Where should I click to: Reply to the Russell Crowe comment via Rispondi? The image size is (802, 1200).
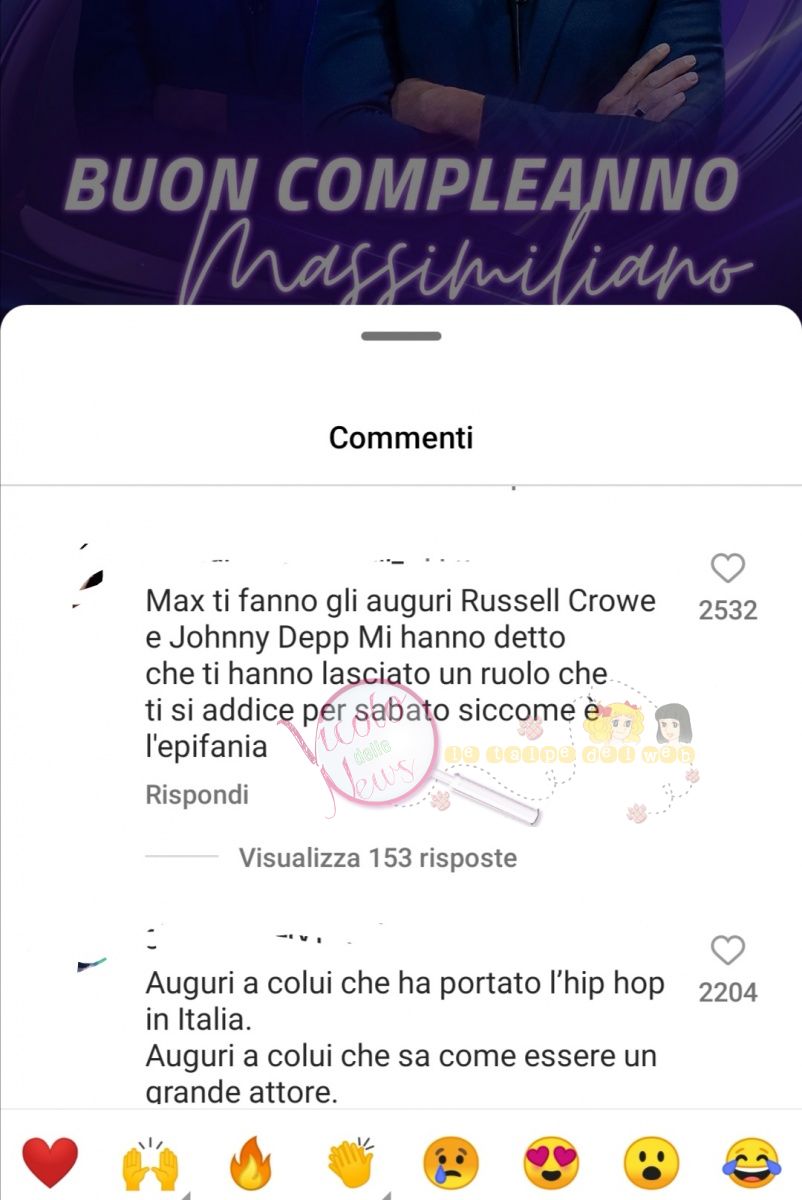tap(197, 795)
